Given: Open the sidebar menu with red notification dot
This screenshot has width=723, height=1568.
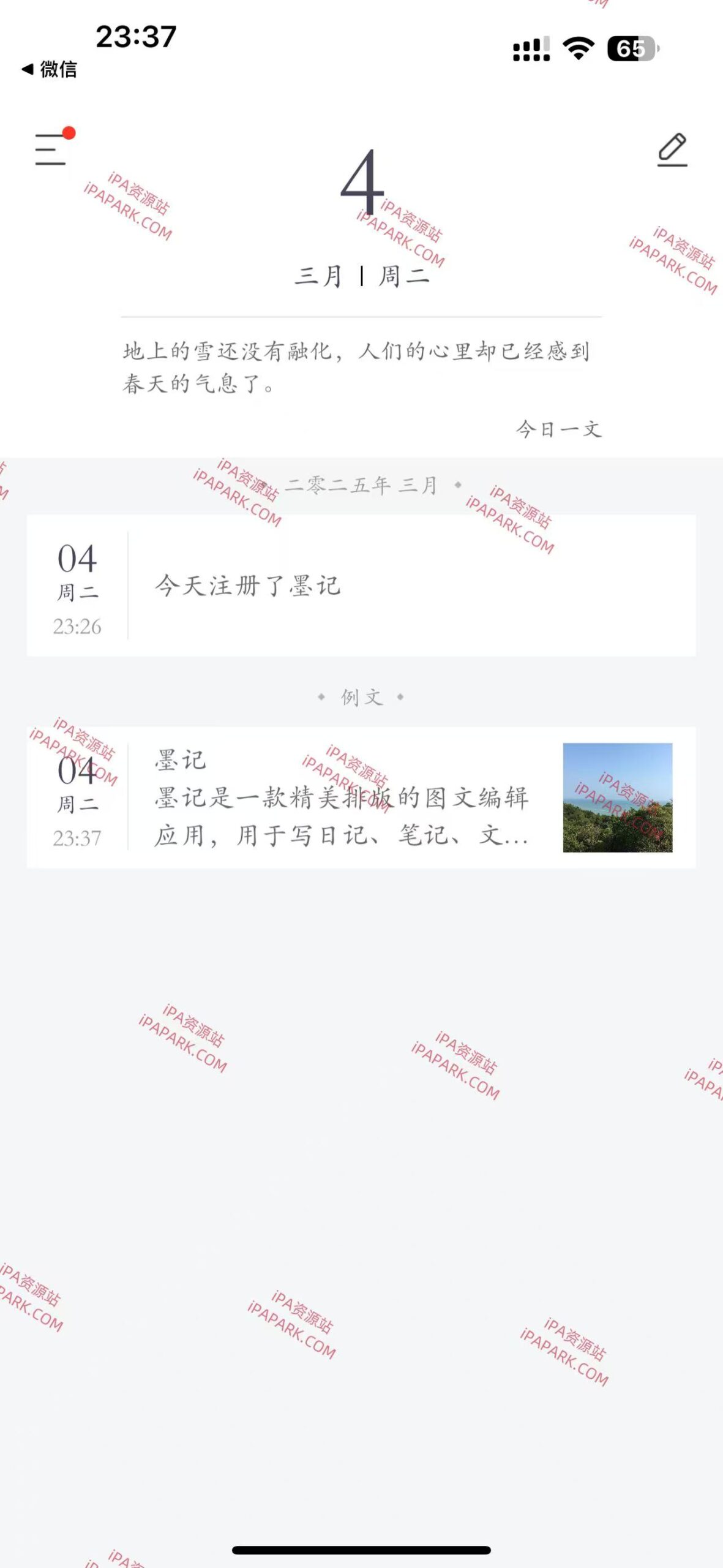Looking at the screenshot, I should (51, 150).
